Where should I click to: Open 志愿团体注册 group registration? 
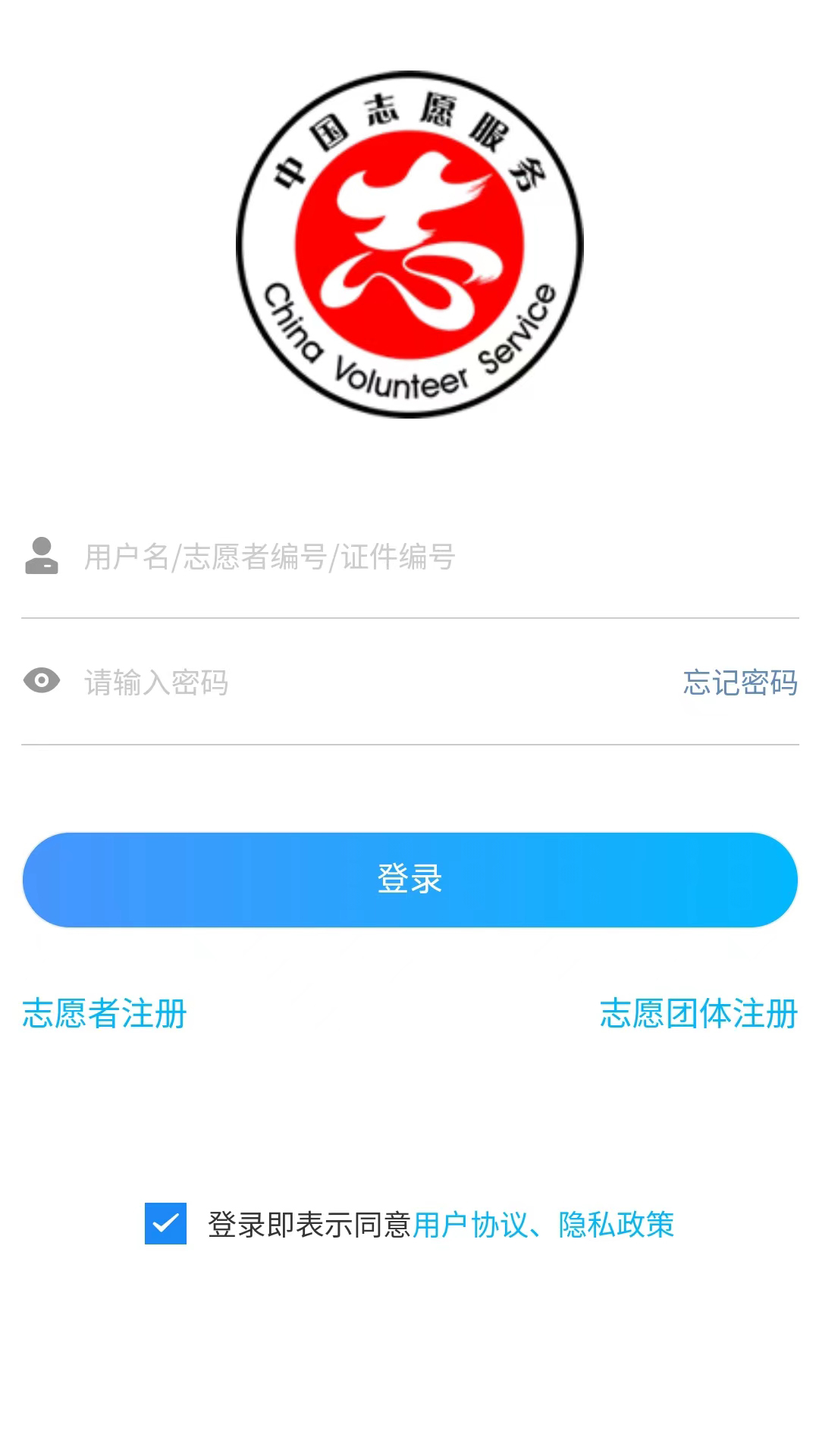(x=698, y=1014)
